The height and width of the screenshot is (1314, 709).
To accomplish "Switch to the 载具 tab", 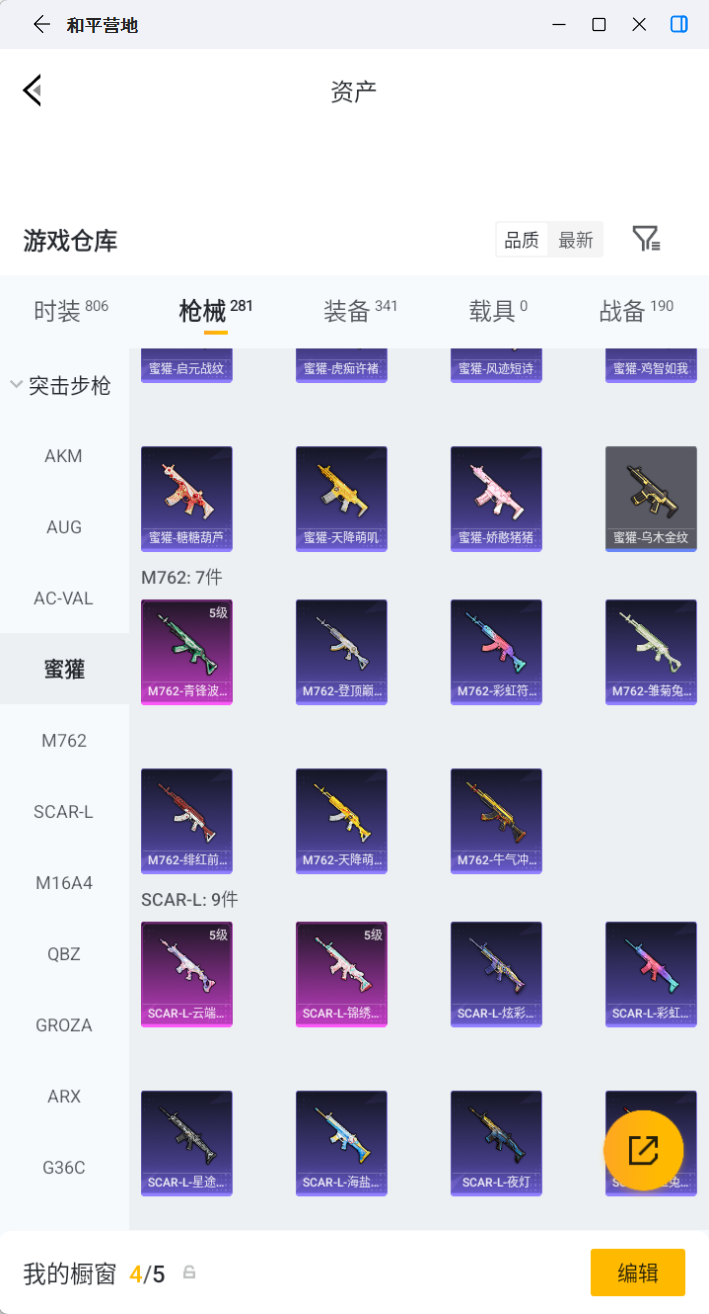I will (498, 311).
